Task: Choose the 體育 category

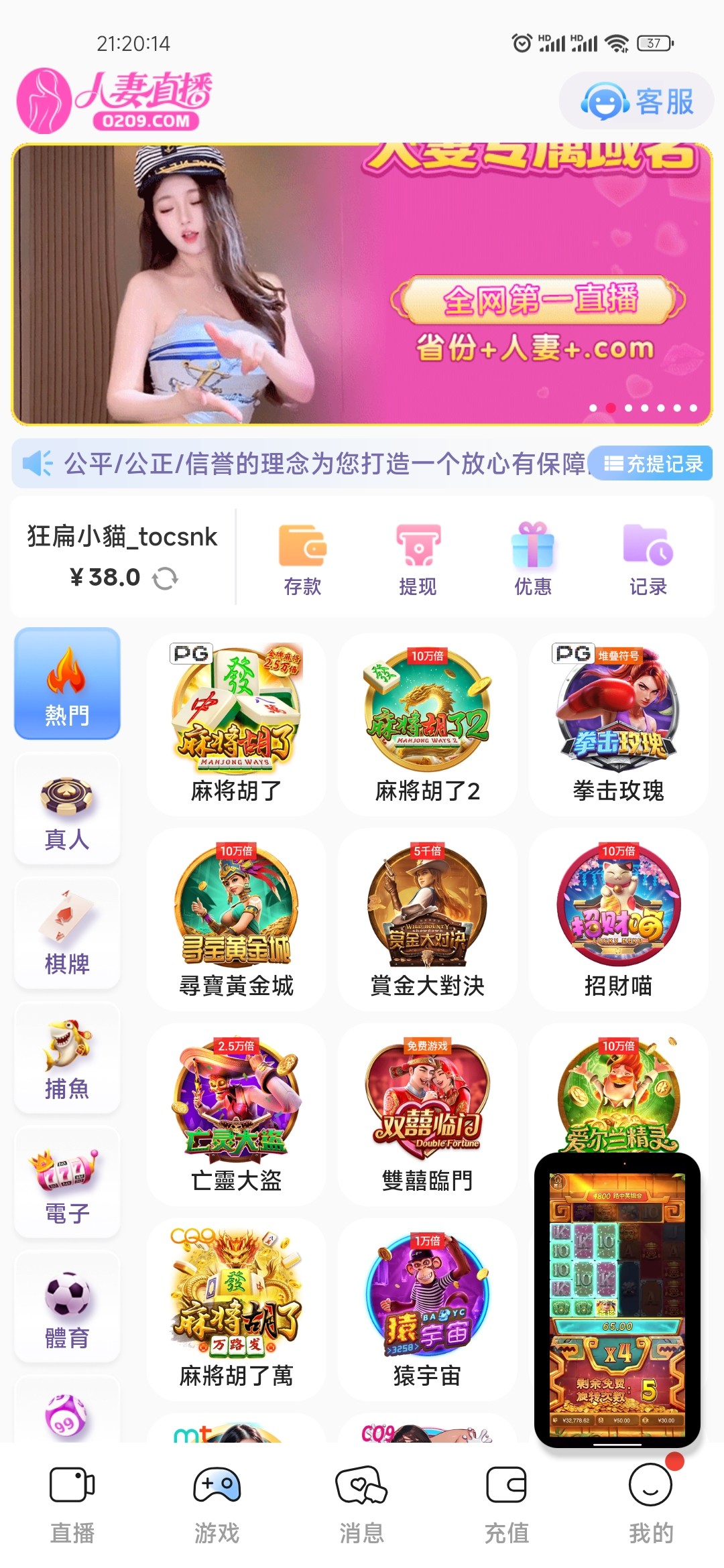Action: tap(67, 1307)
